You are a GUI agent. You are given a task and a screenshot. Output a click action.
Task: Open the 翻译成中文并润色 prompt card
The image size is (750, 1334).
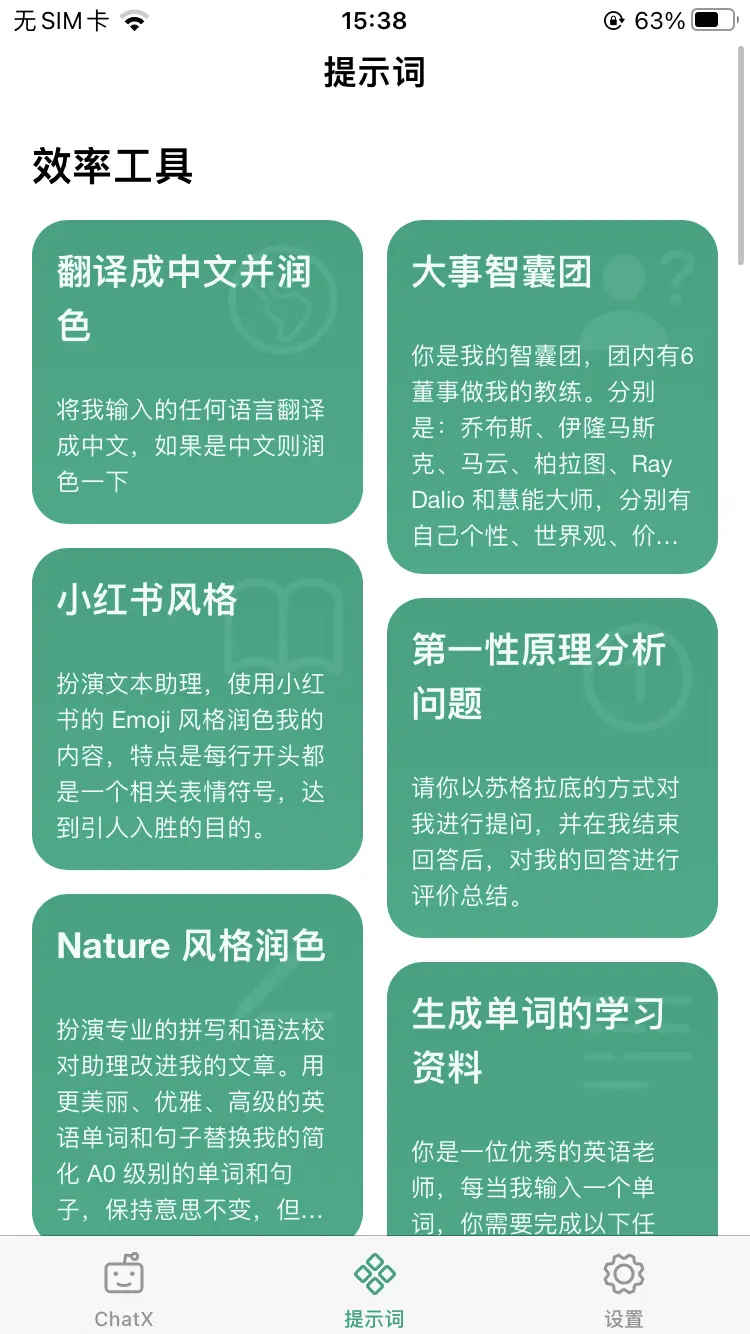point(197,372)
